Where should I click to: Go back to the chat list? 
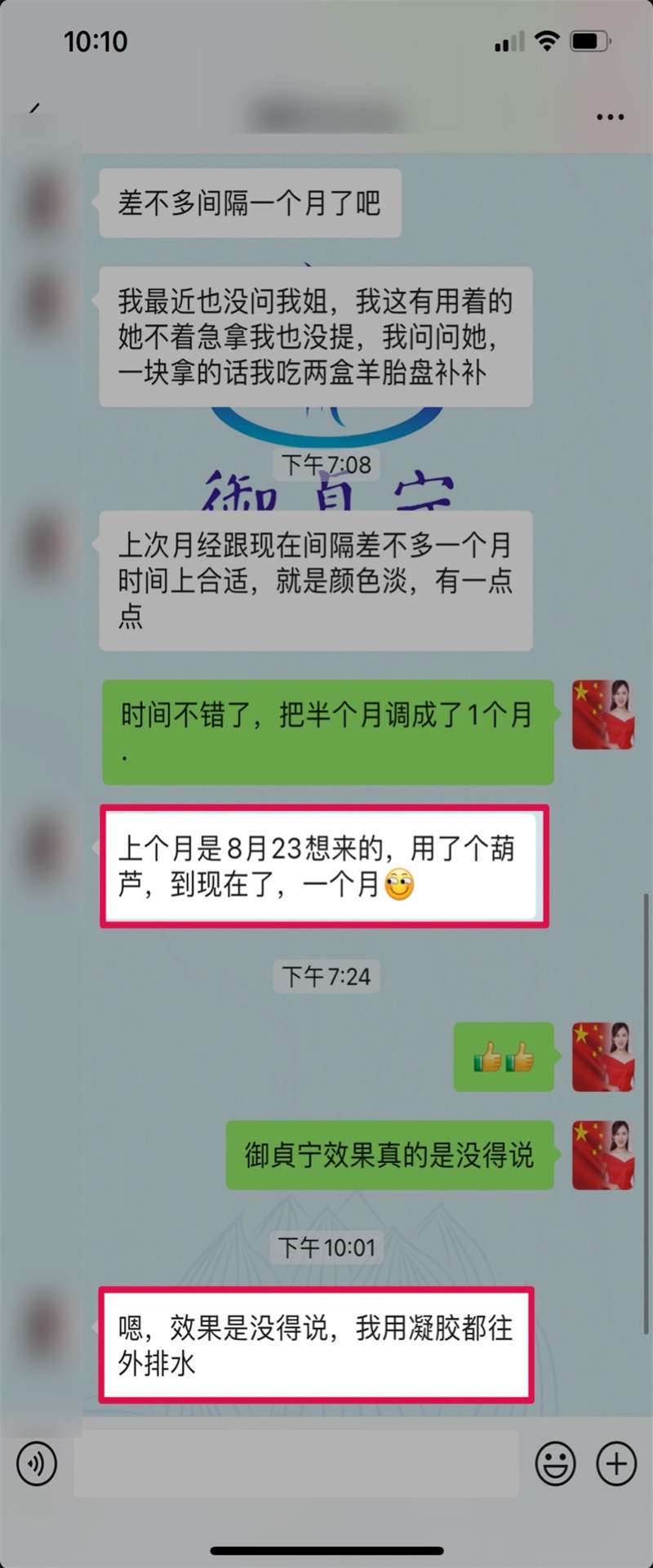[x=34, y=109]
